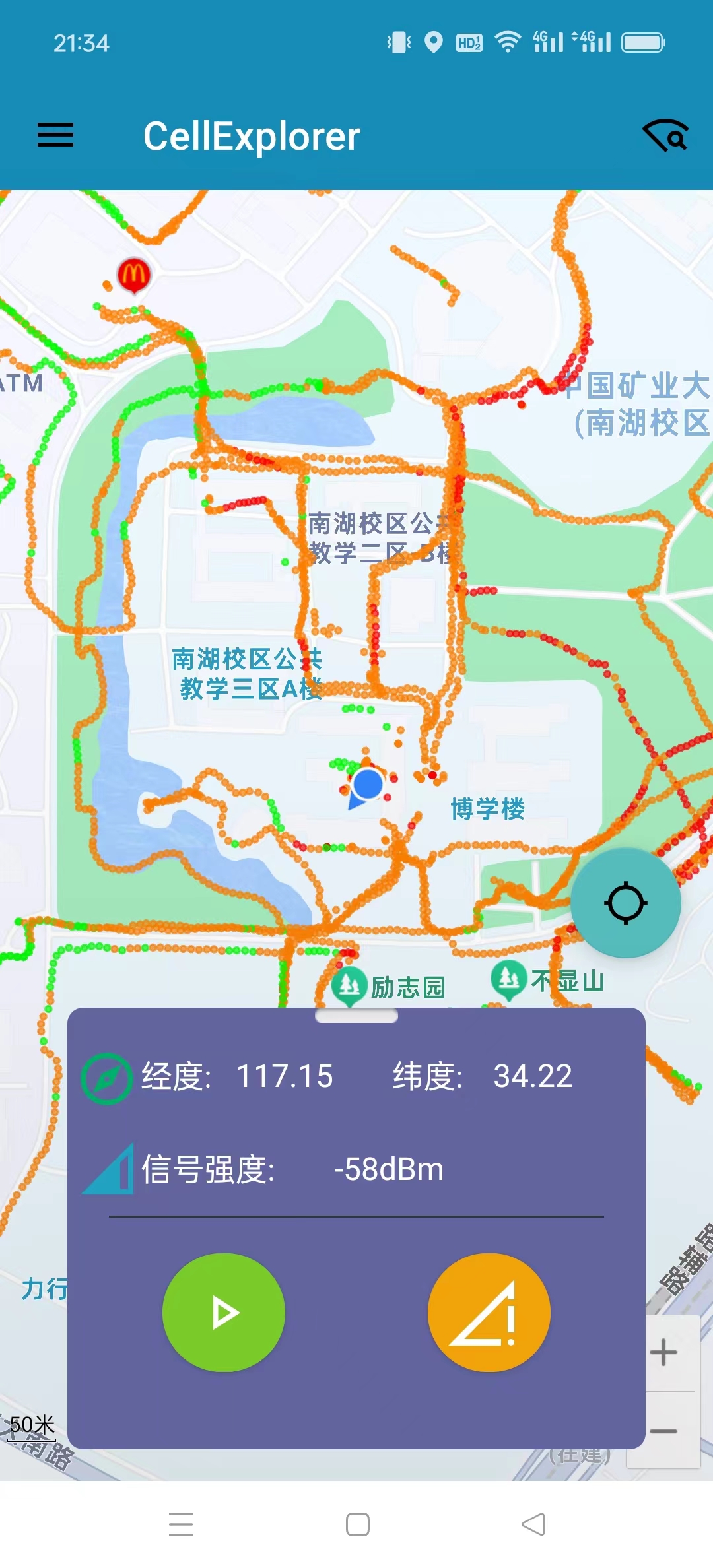Tap the eye search icon in the app bar
The height and width of the screenshot is (1568, 713).
pos(665,135)
